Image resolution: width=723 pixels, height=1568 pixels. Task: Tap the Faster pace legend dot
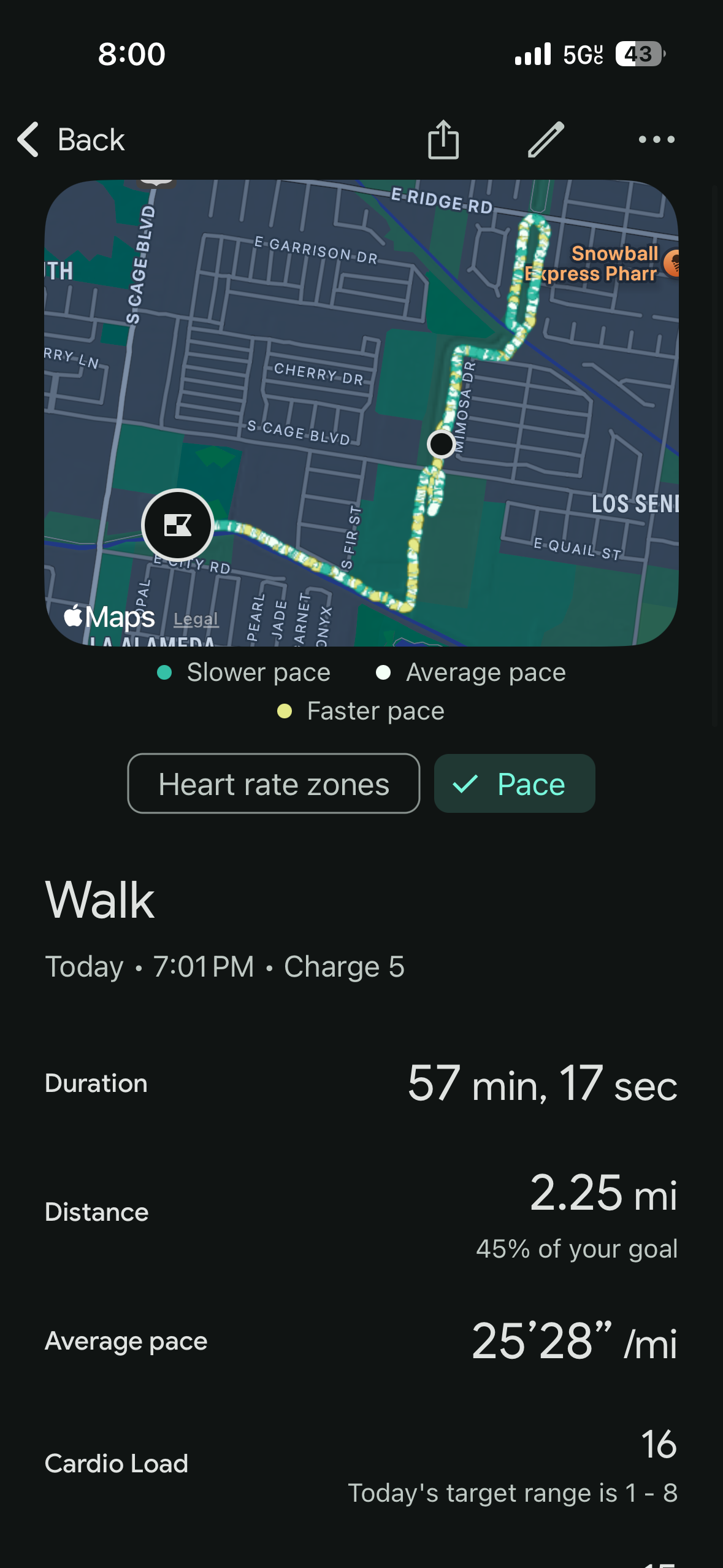pyautogui.click(x=286, y=710)
